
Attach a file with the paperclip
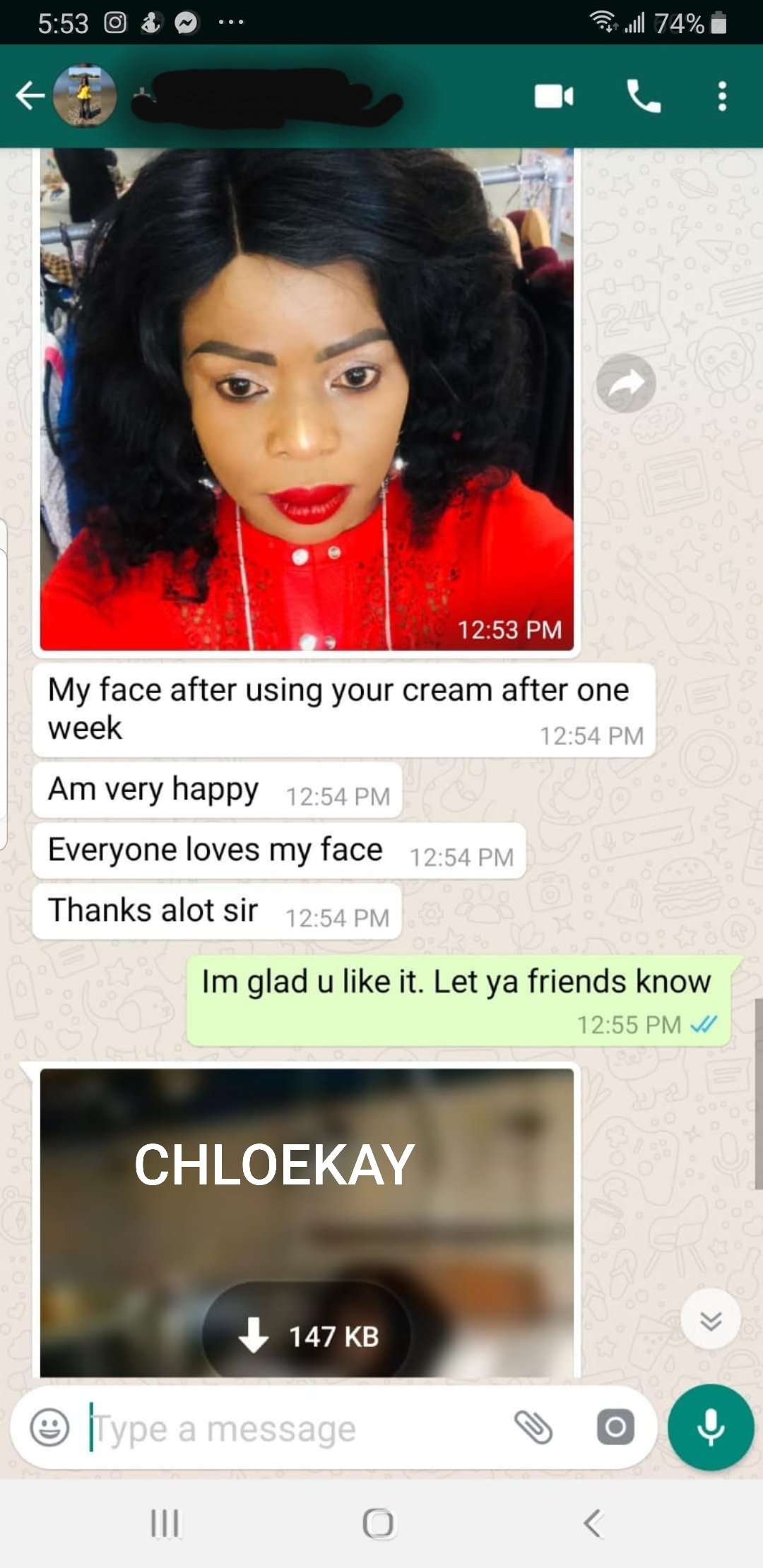pos(533,1427)
